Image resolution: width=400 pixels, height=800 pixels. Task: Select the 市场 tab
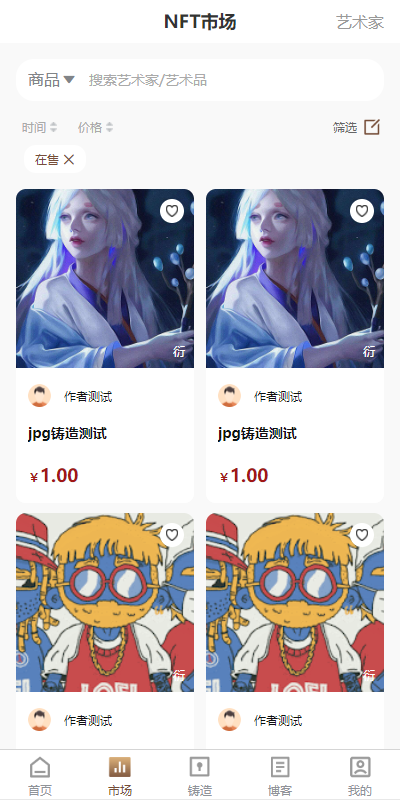(120, 776)
